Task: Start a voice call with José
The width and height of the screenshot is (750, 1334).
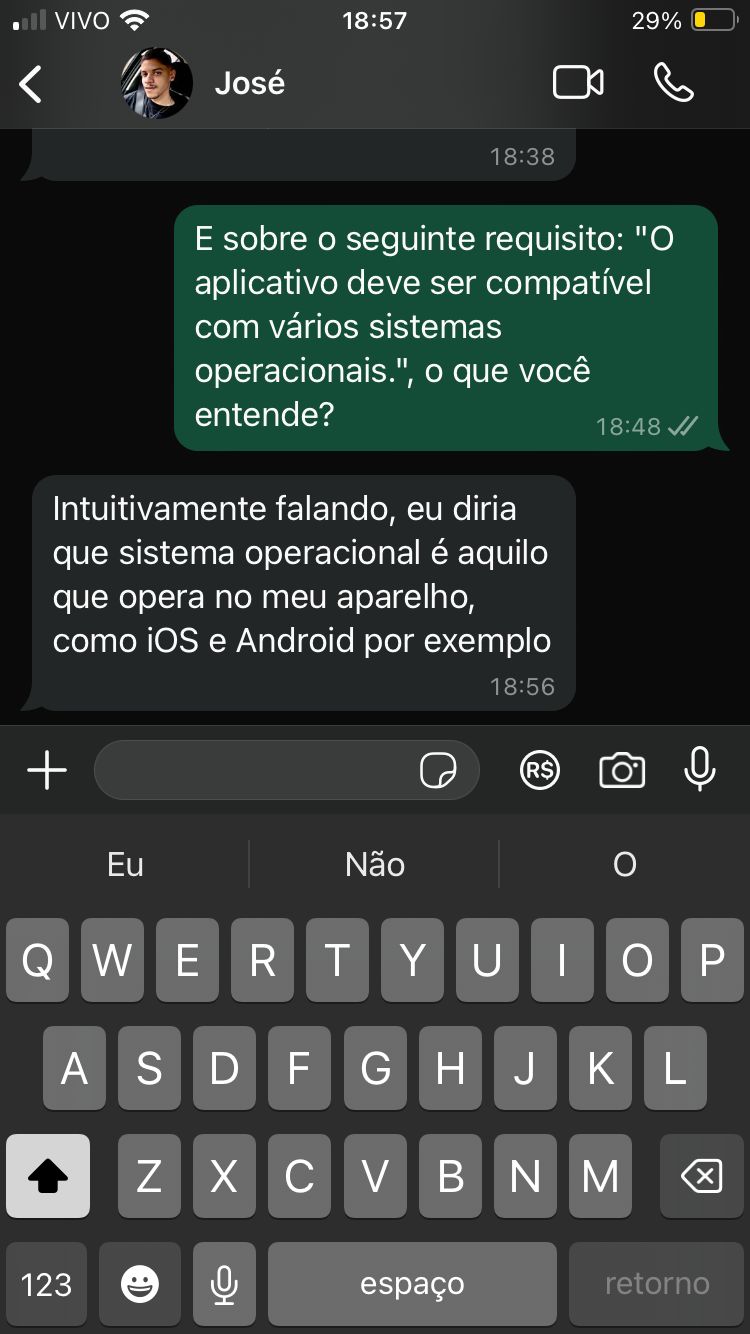Action: (673, 83)
